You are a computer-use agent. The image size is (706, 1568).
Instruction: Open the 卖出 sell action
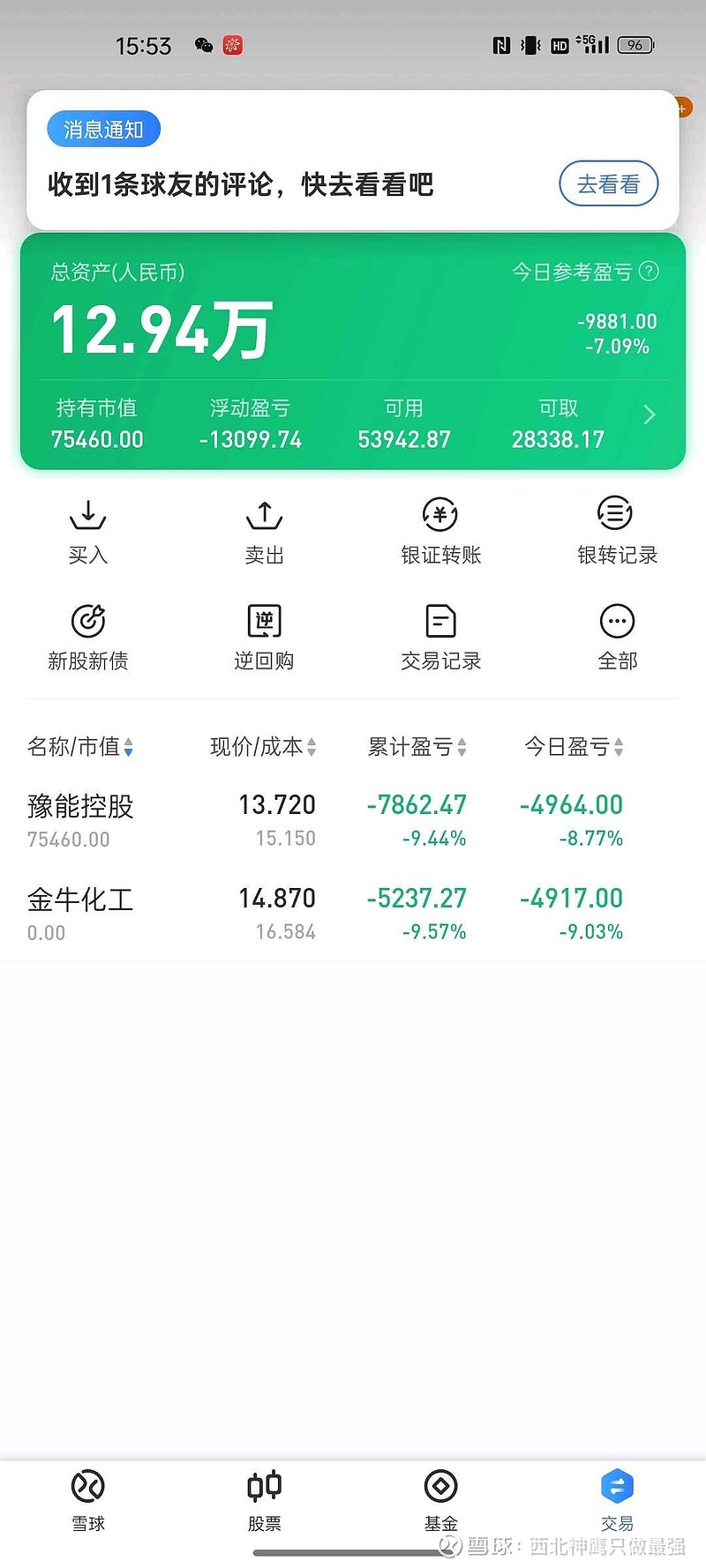click(x=264, y=531)
